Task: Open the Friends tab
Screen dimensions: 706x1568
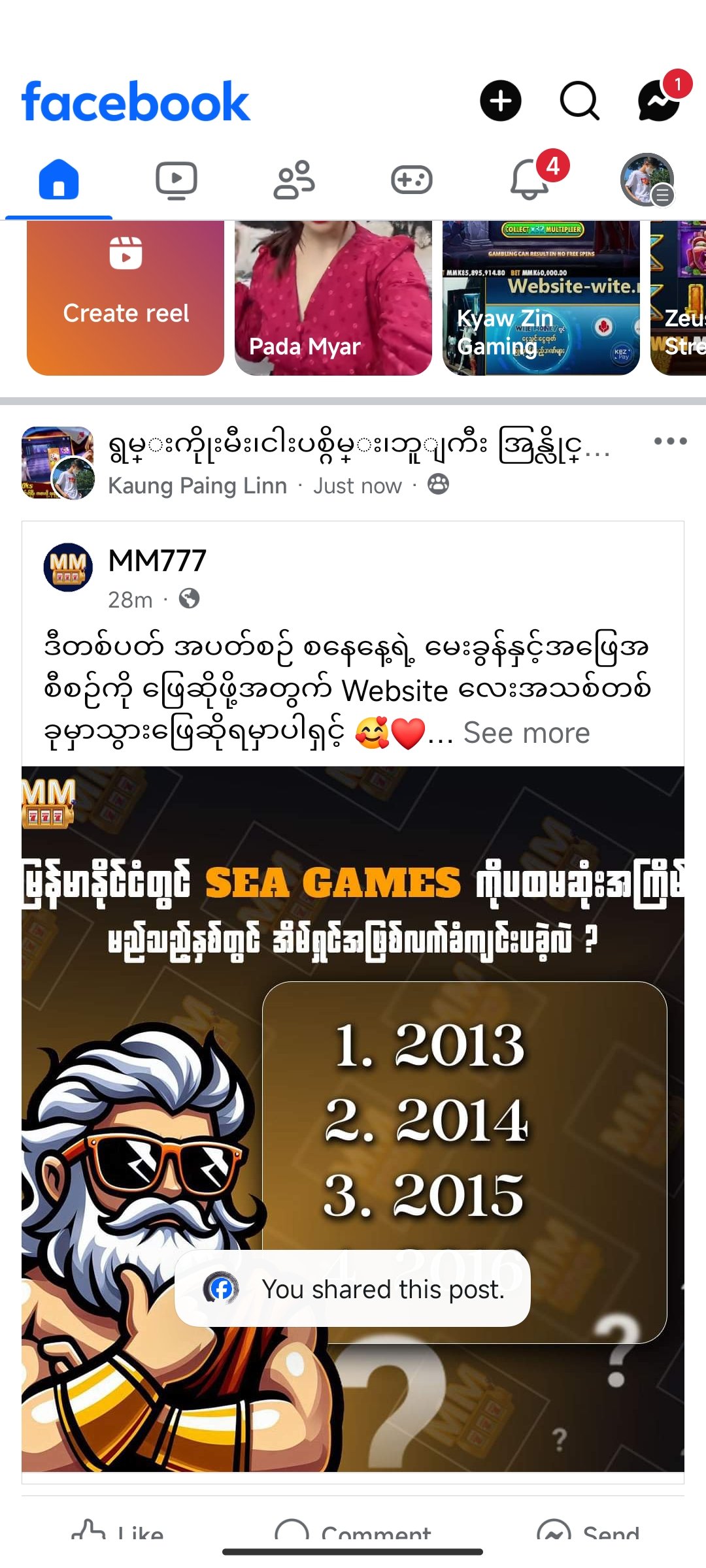Action: click(294, 180)
